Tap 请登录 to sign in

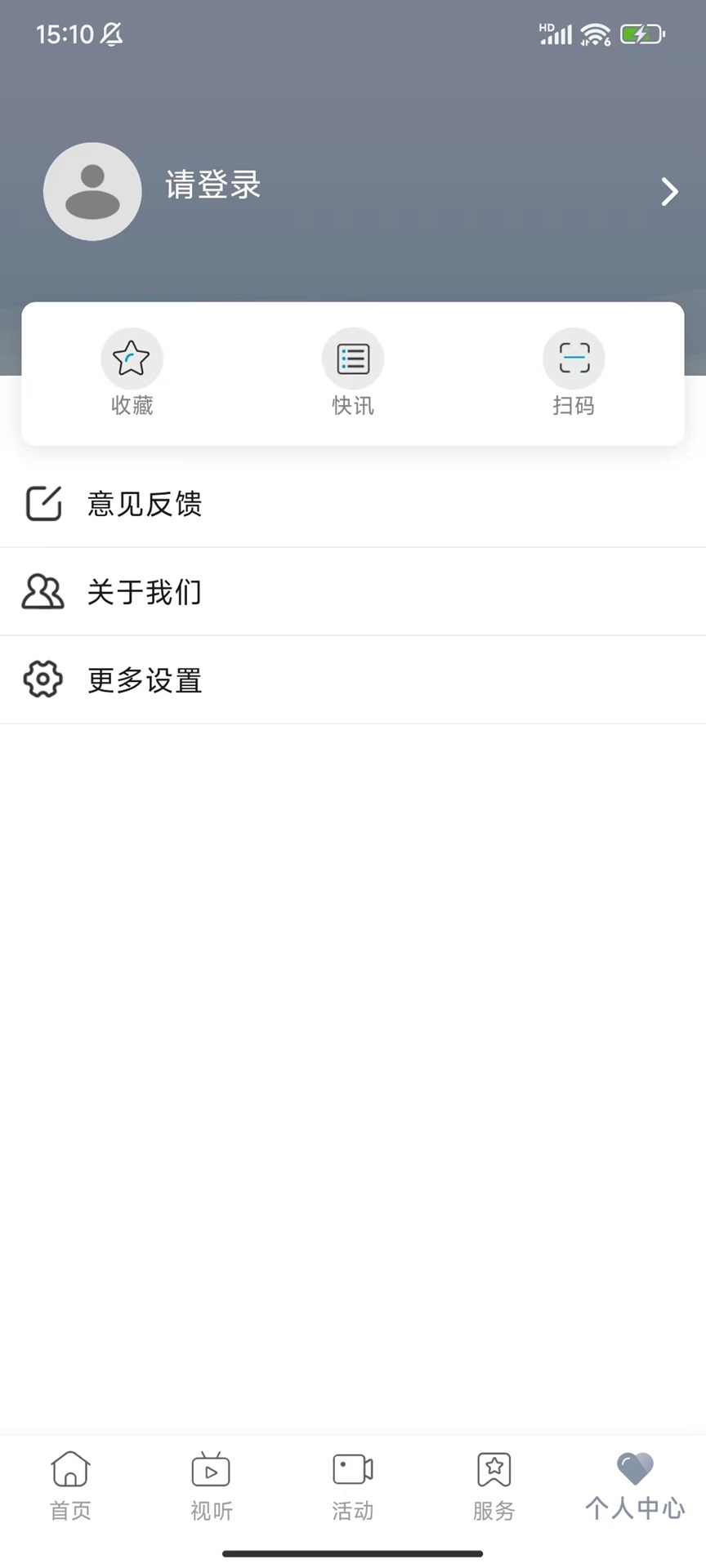[212, 186]
